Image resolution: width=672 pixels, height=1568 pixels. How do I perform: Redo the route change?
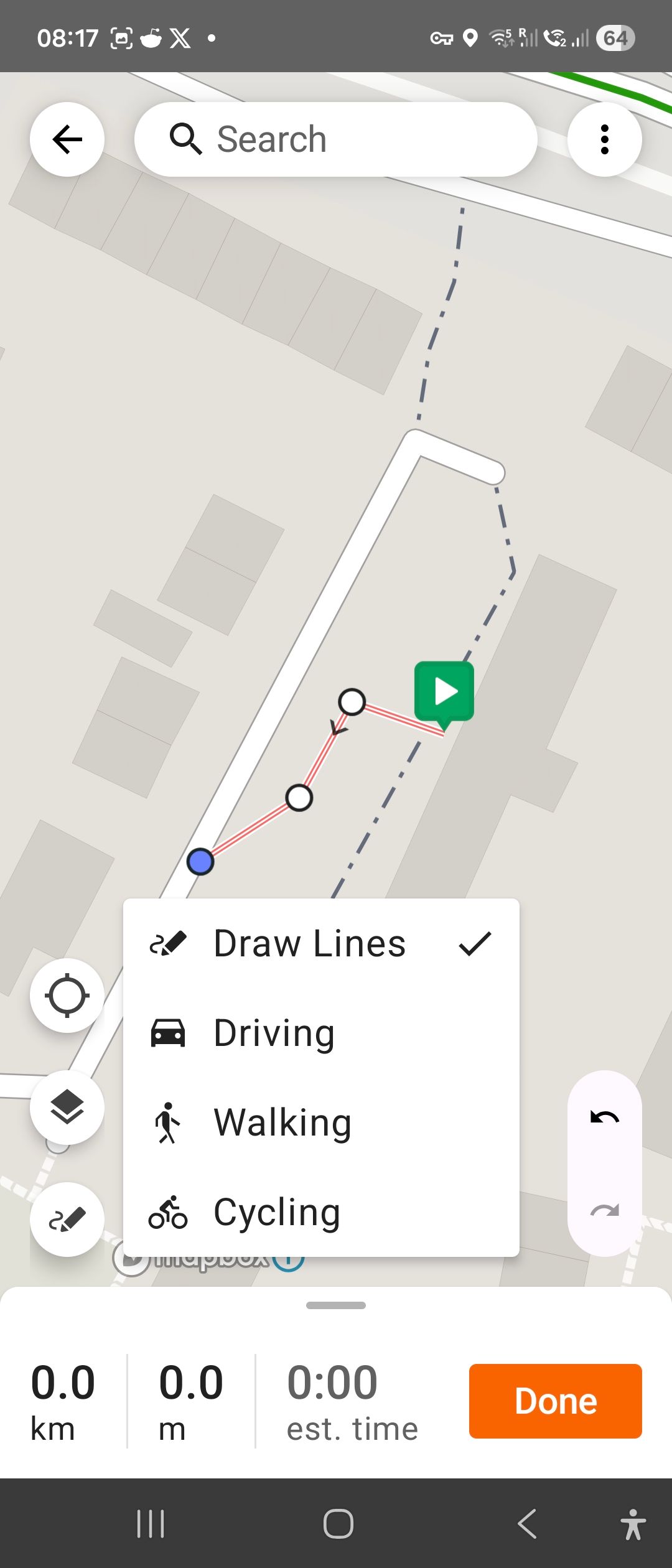(x=604, y=1210)
